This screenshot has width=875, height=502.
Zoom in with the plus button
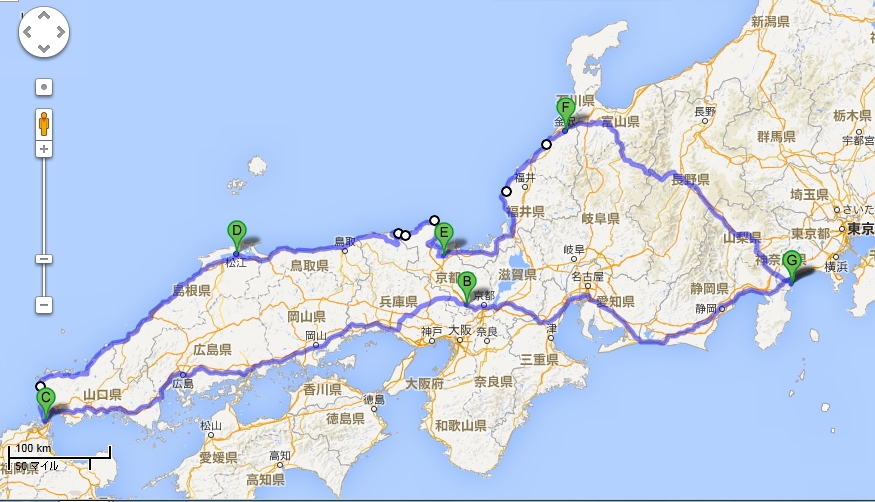44,149
